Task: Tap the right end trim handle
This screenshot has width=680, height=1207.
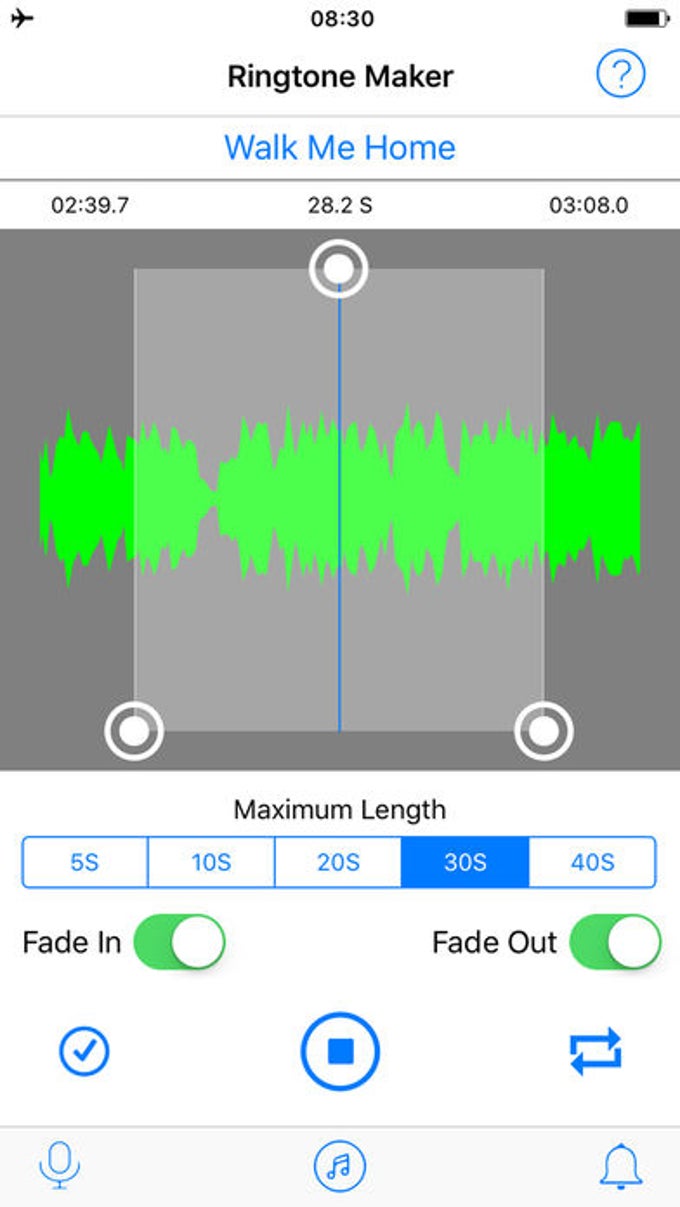Action: coord(544,731)
